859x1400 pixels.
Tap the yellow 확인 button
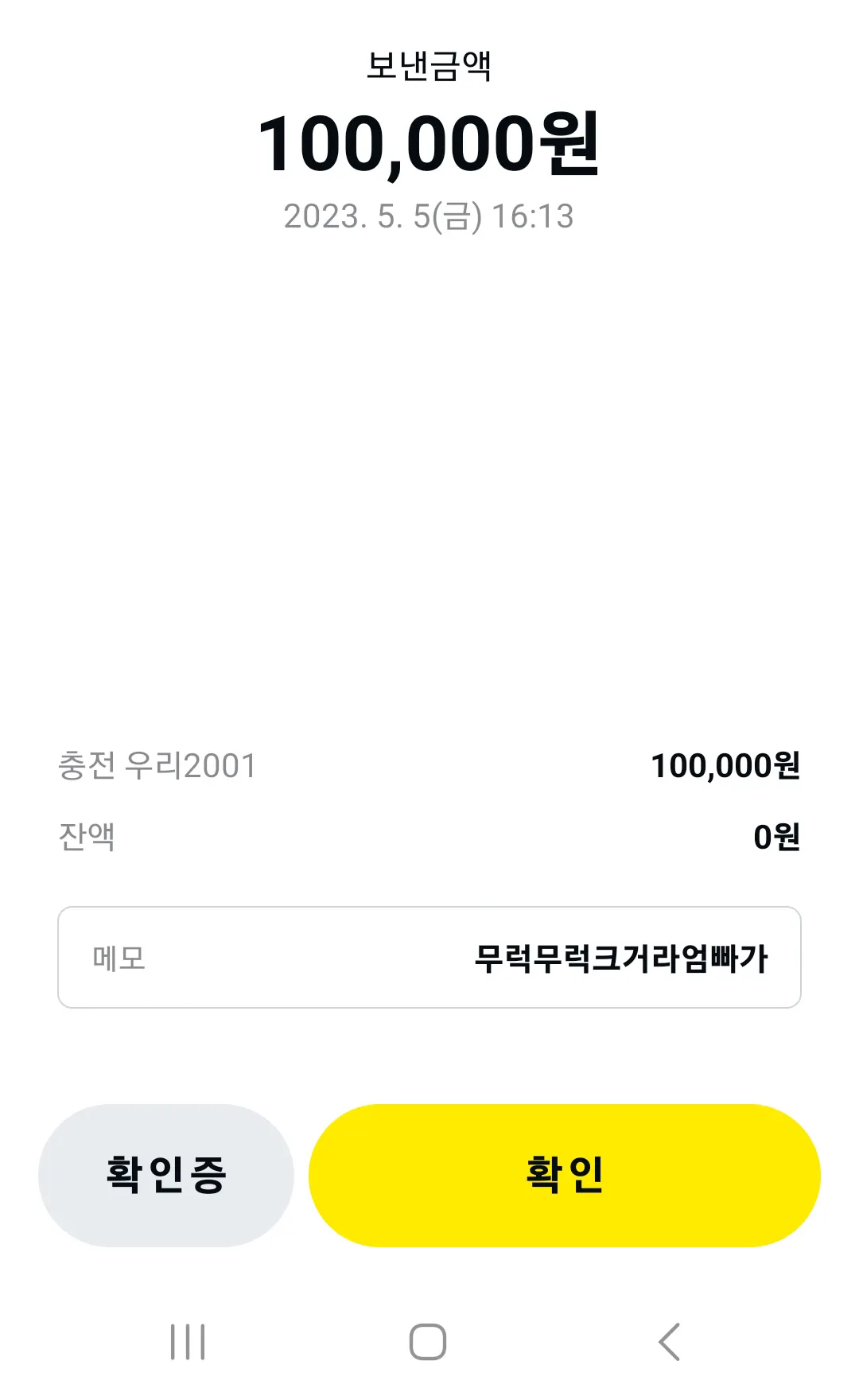coord(564,1175)
